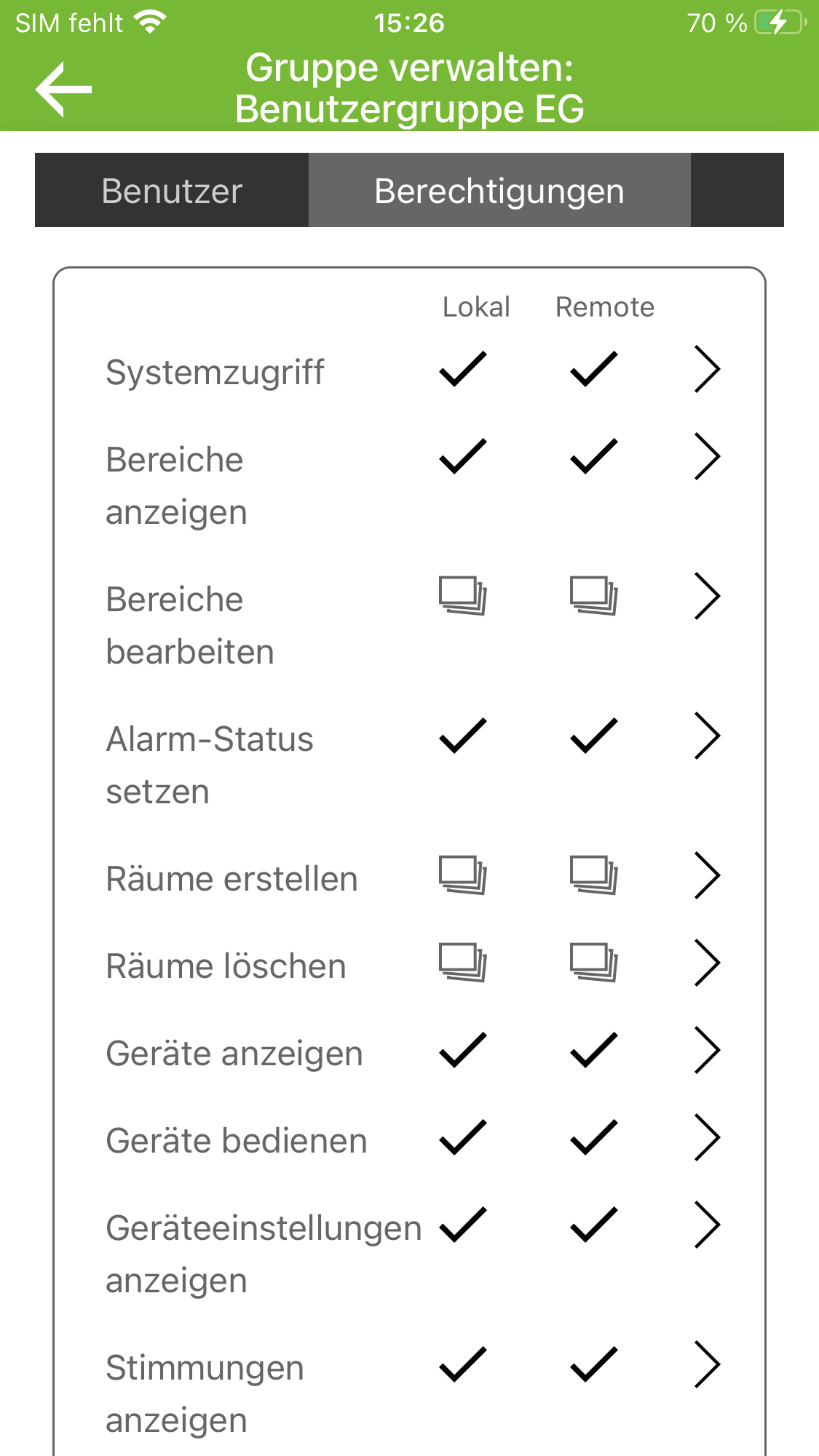Switch to the Benutzer tab
The image size is (819, 1456).
(172, 191)
